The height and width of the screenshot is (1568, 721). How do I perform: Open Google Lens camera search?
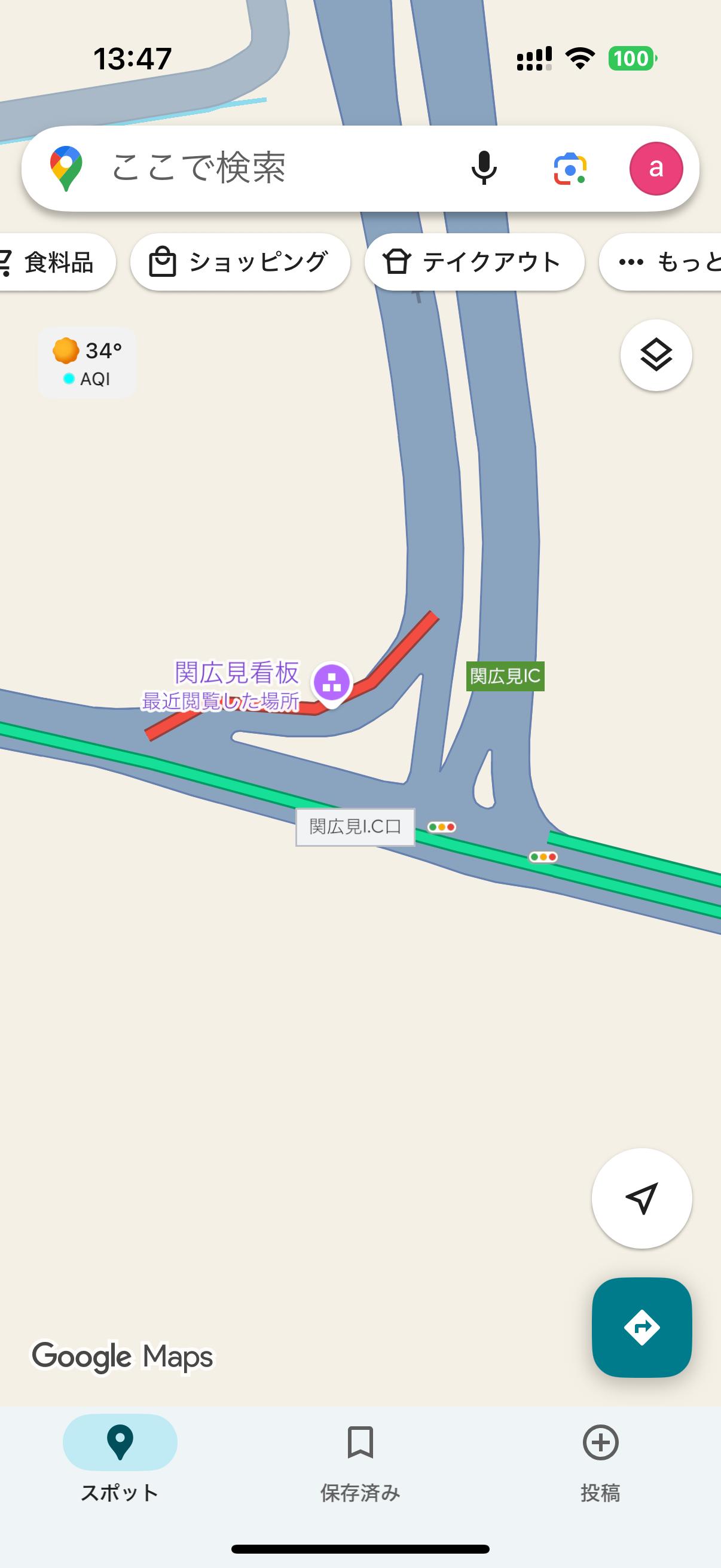click(x=570, y=168)
